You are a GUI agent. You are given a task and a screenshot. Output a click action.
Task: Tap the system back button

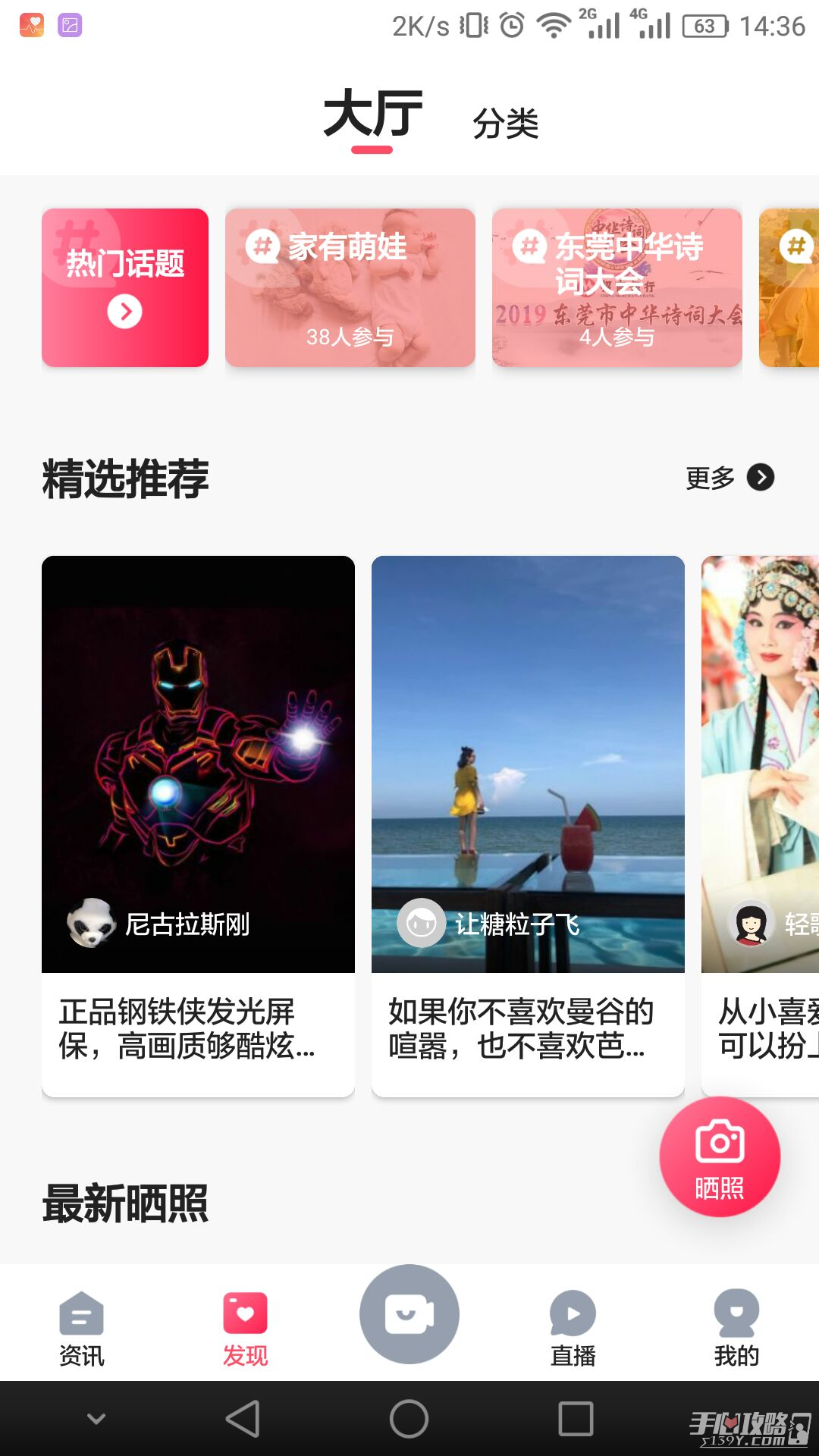pyautogui.click(x=244, y=1419)
